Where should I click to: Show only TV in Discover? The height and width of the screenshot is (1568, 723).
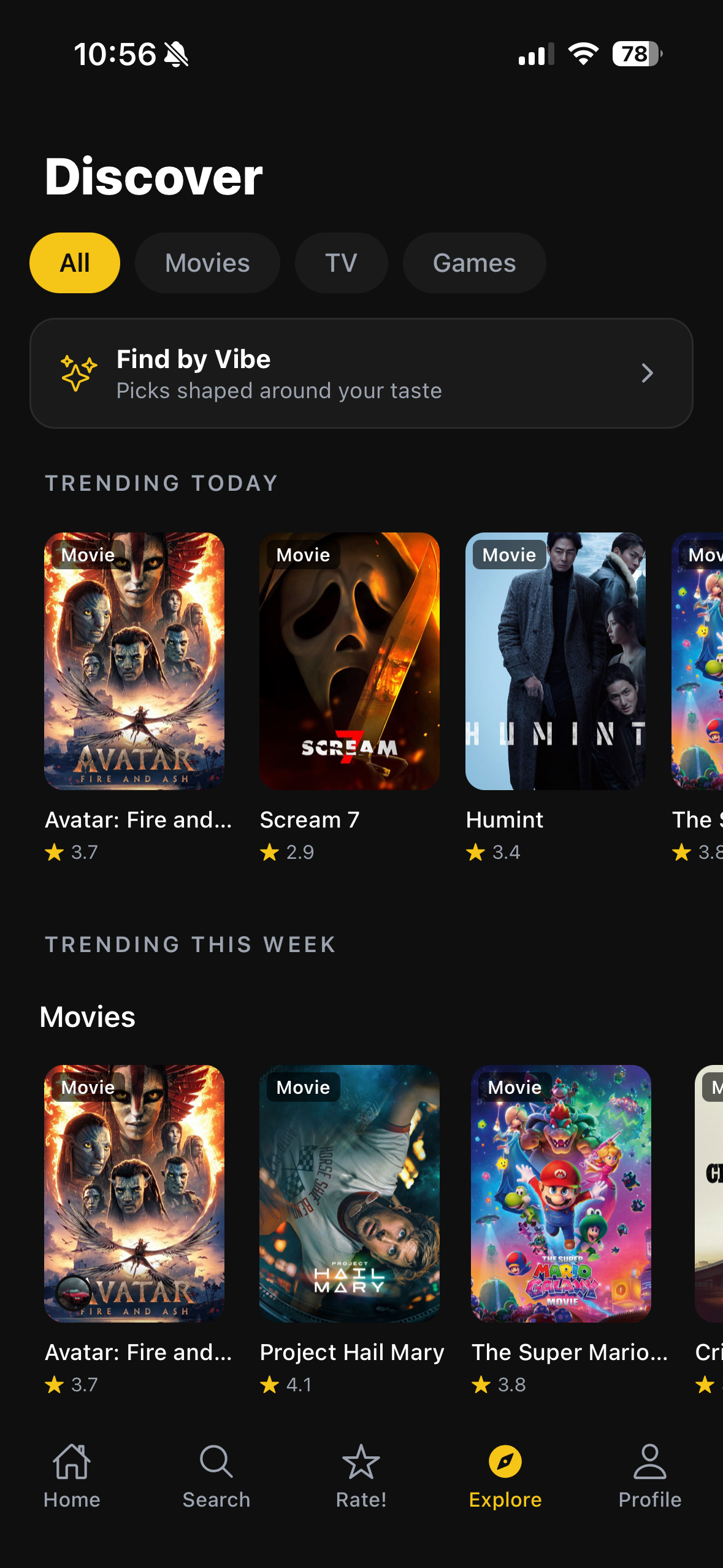341,263
